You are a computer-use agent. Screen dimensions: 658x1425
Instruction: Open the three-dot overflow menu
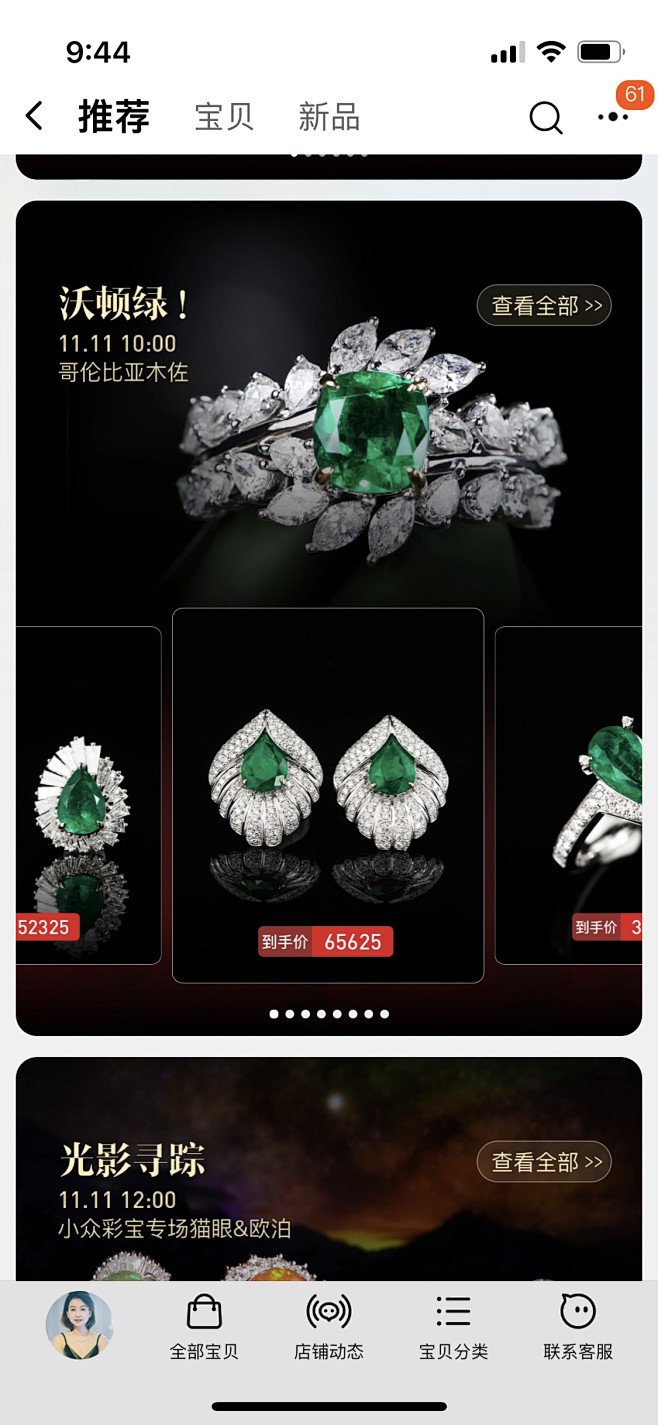coord(613,117)
